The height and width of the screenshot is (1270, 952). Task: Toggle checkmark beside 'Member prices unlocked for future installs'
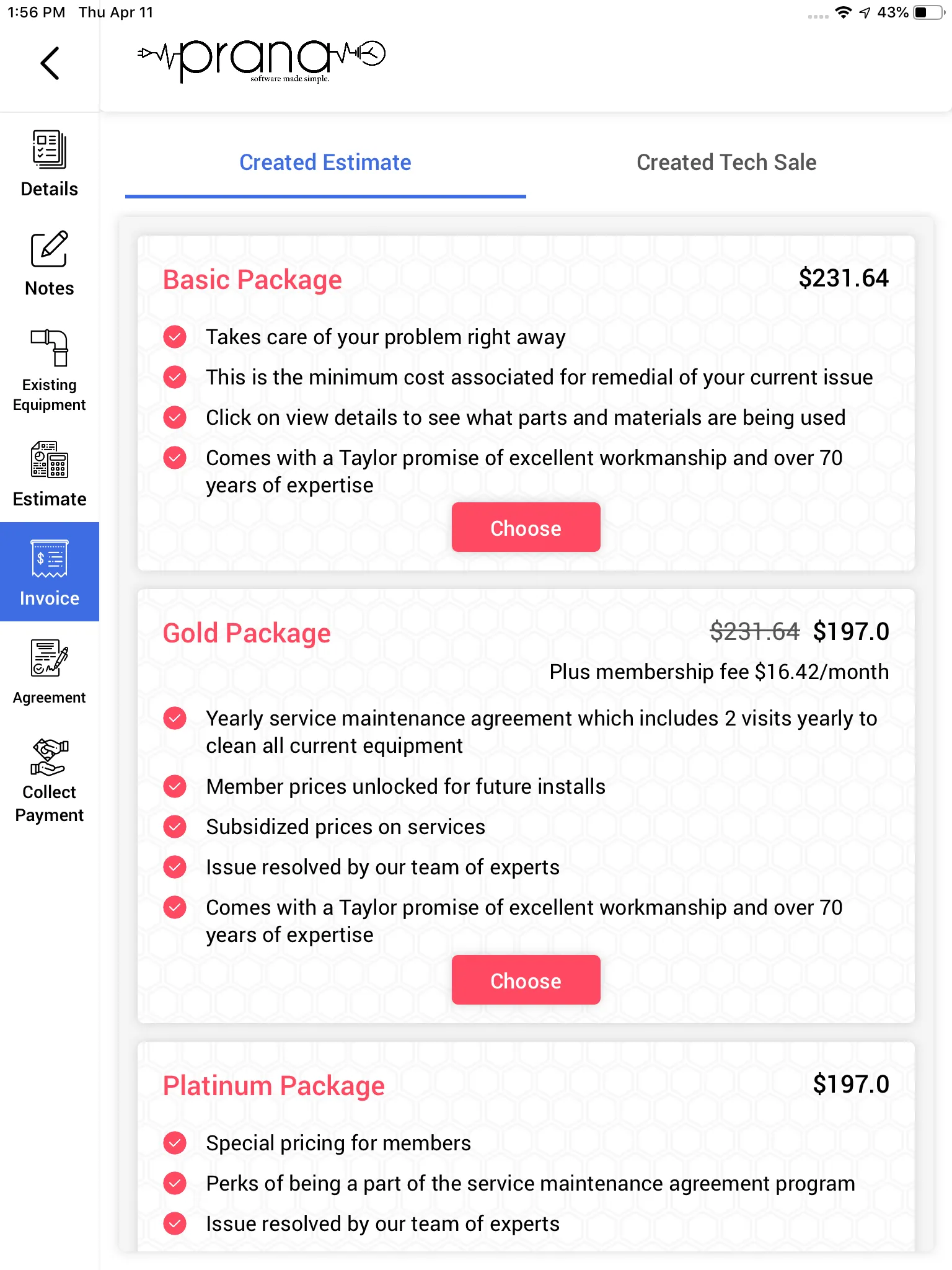pyautogui.click(x=174, y=786)
